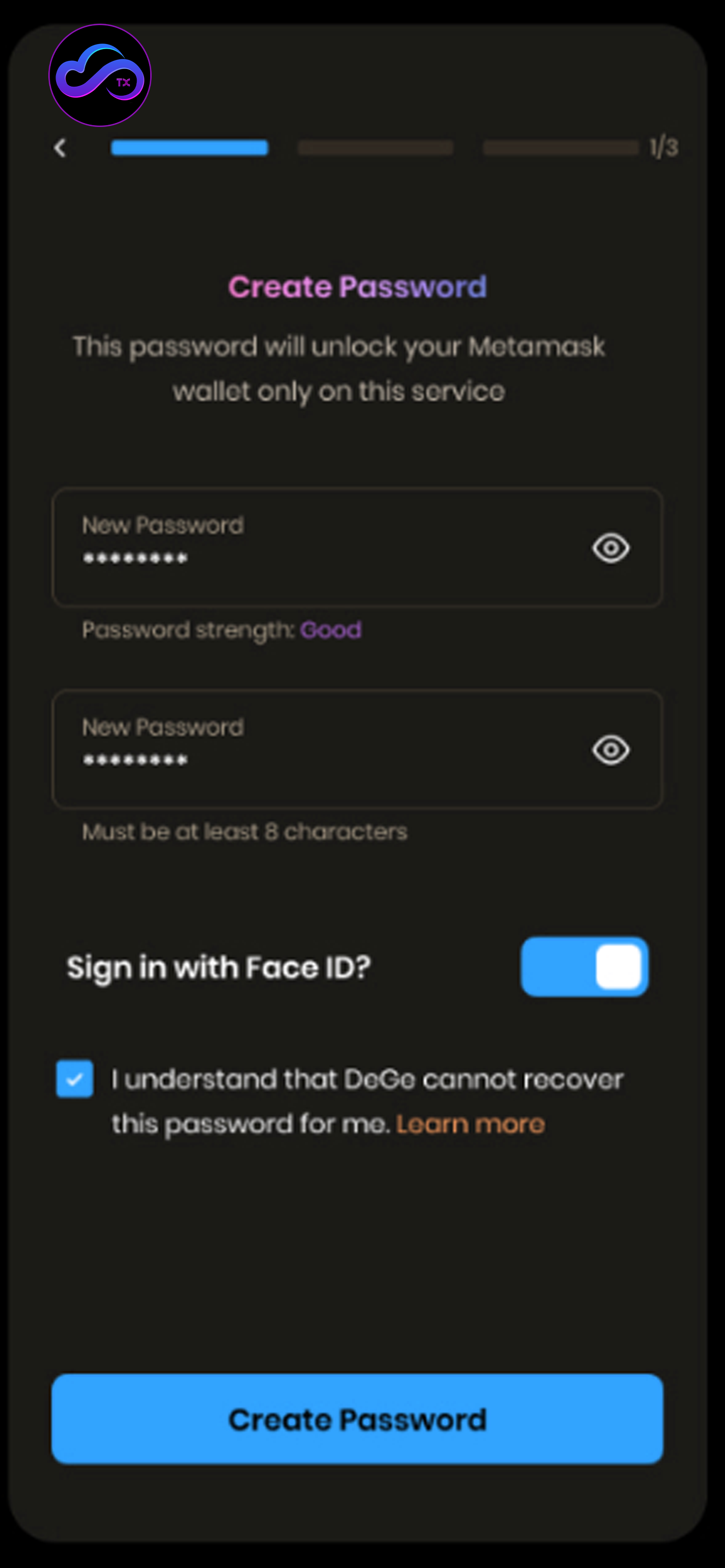This screenshot has height=1568, width=725.
Task: Tap the Create Password button
Action: pos(357,1419)
